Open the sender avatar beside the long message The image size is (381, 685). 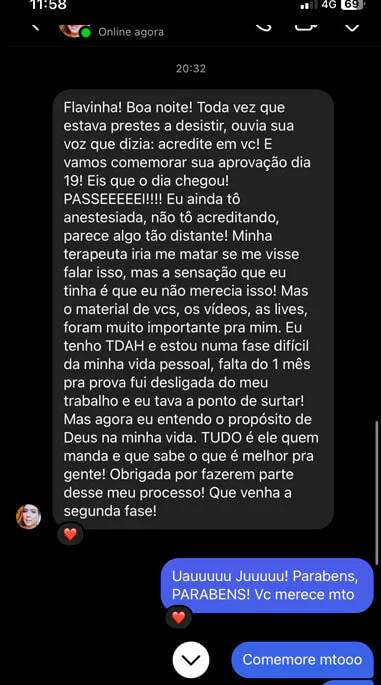(28, 517)
